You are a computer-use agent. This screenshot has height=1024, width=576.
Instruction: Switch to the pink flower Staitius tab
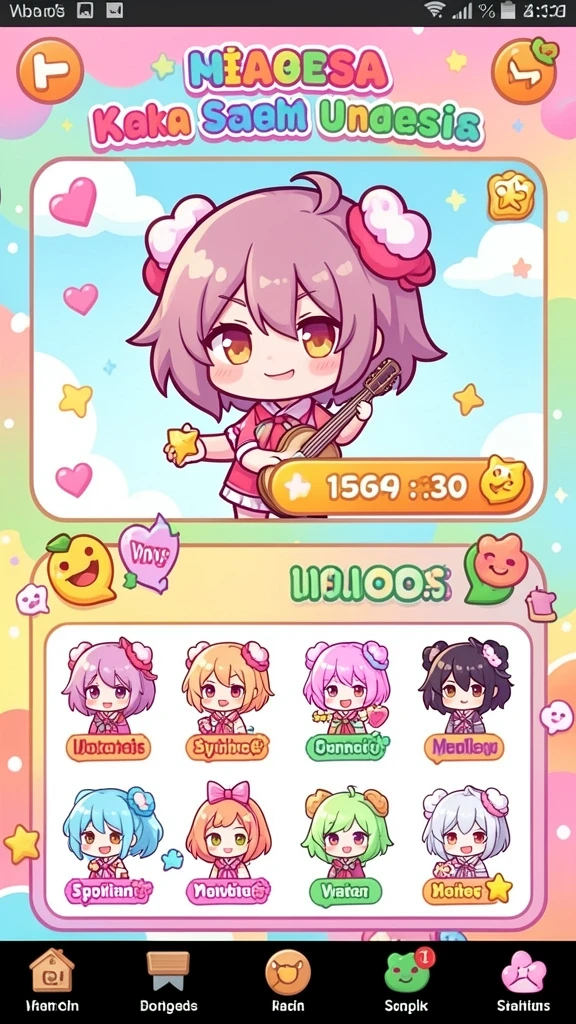[x=523, y=981]
